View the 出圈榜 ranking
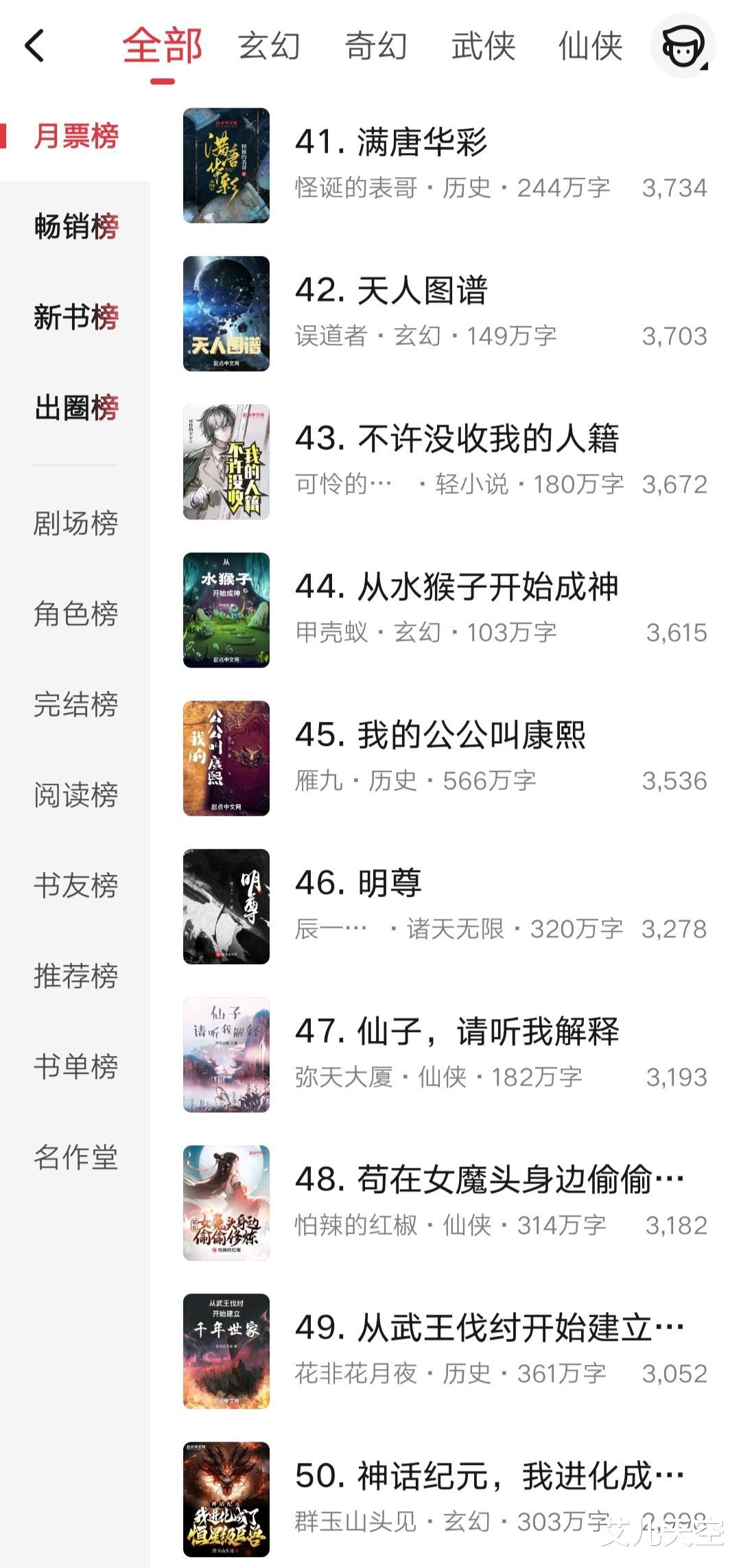This screenshot has height=1568, width=741. (x=75, y=408)
